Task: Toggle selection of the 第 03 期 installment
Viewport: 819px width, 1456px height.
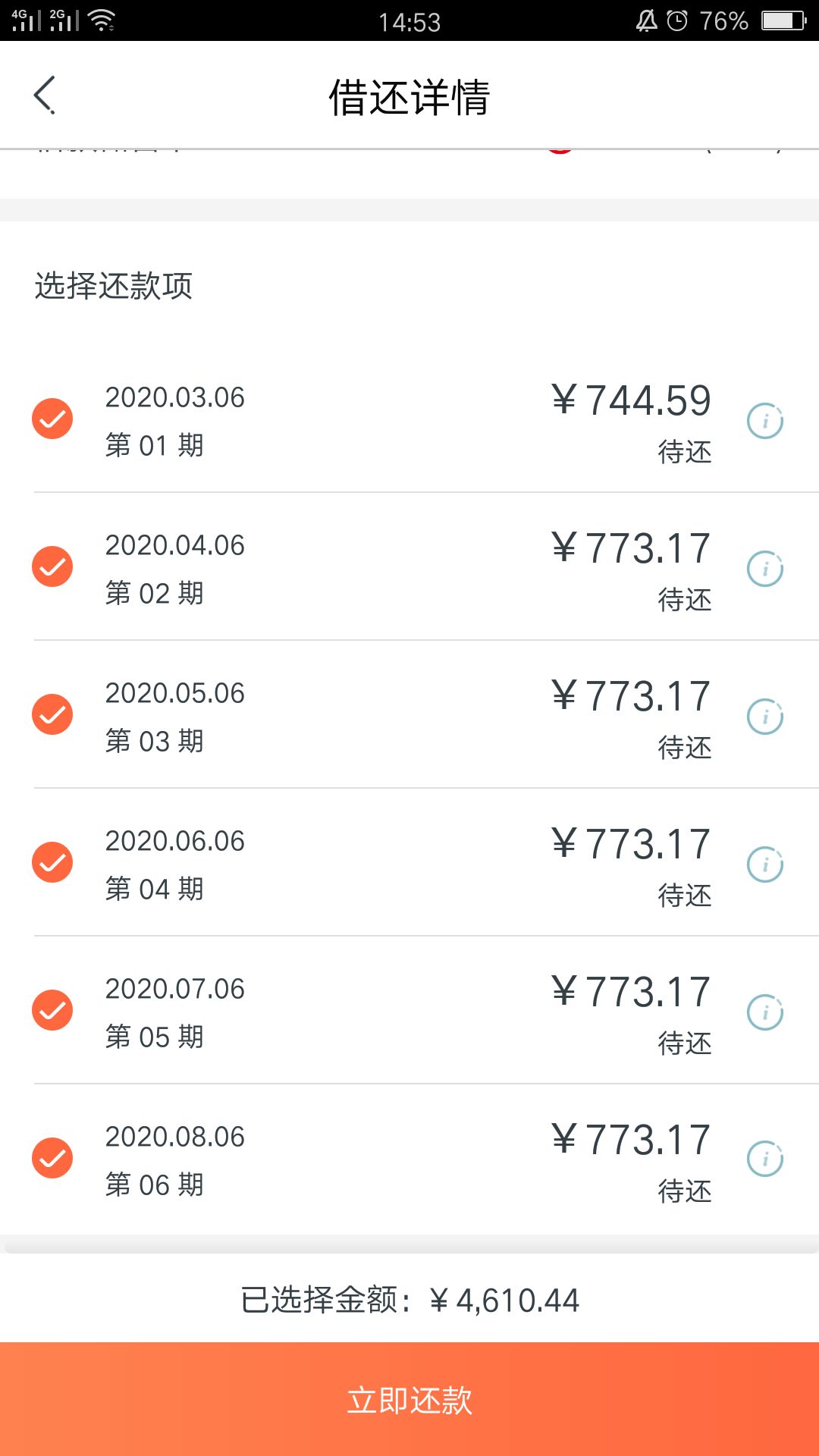Action: (x=52, y=714)
